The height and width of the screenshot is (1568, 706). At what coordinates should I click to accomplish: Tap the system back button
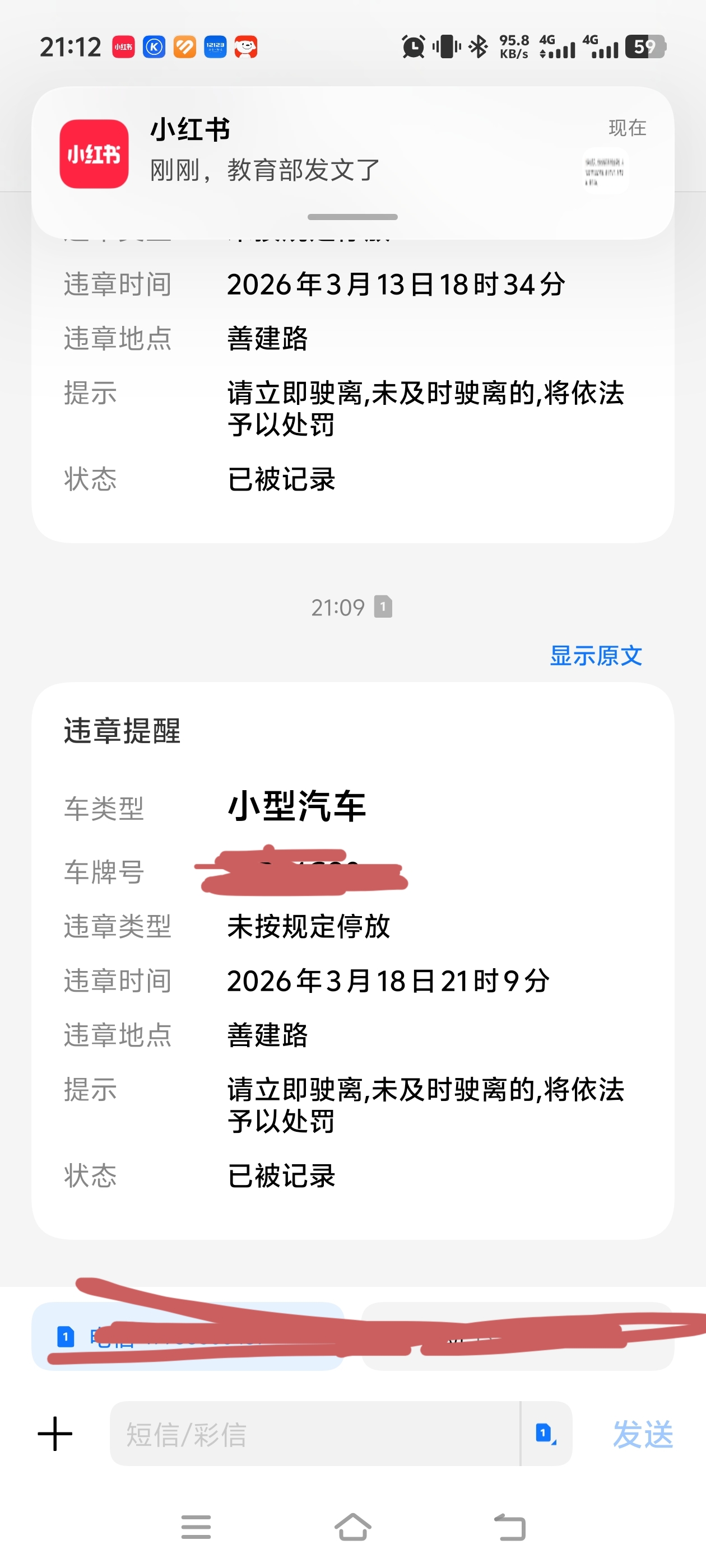point(509,1527)
